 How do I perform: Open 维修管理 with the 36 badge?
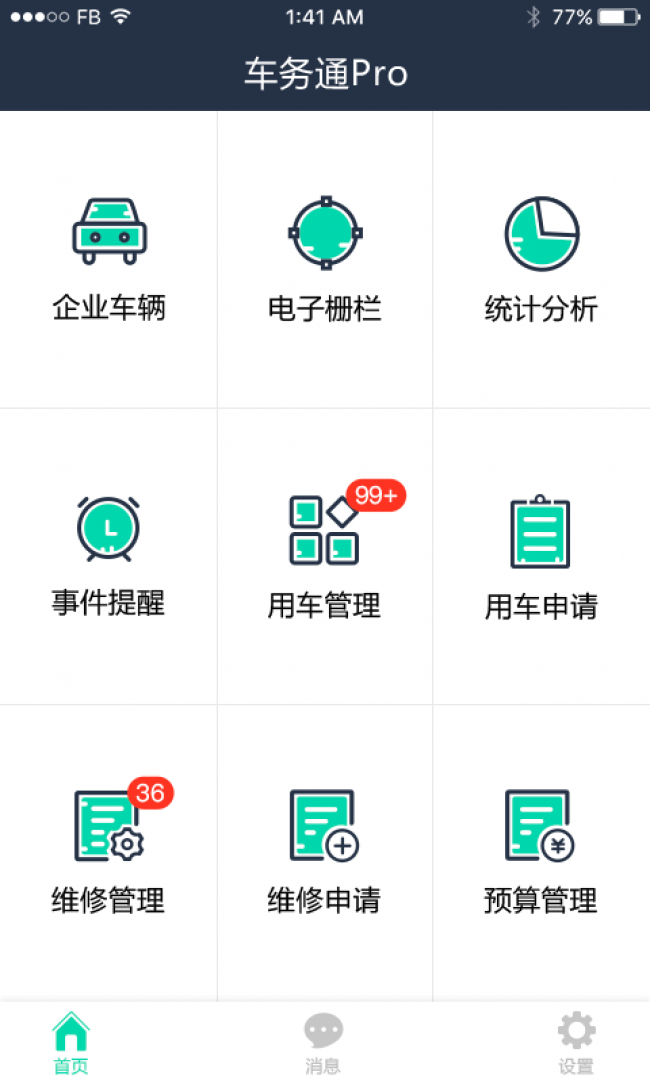pos(108,853)
